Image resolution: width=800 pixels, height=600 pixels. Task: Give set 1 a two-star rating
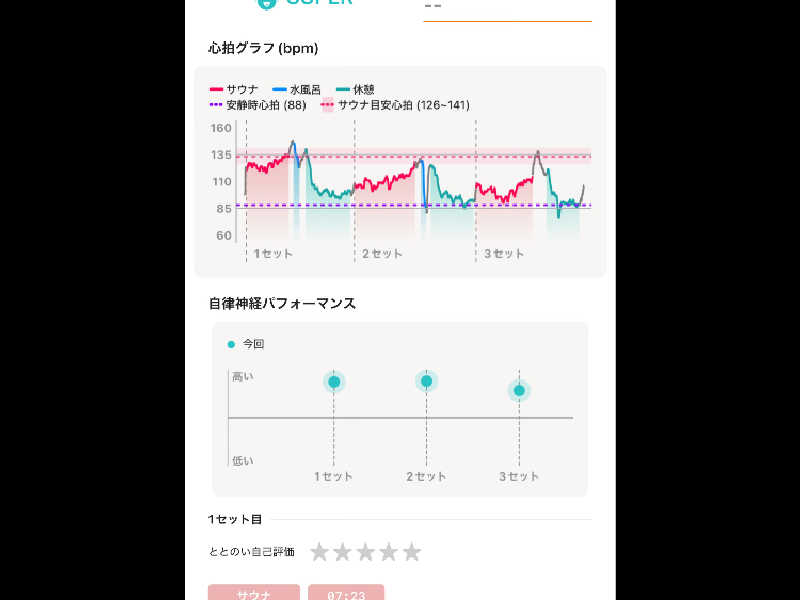(342, 552)
